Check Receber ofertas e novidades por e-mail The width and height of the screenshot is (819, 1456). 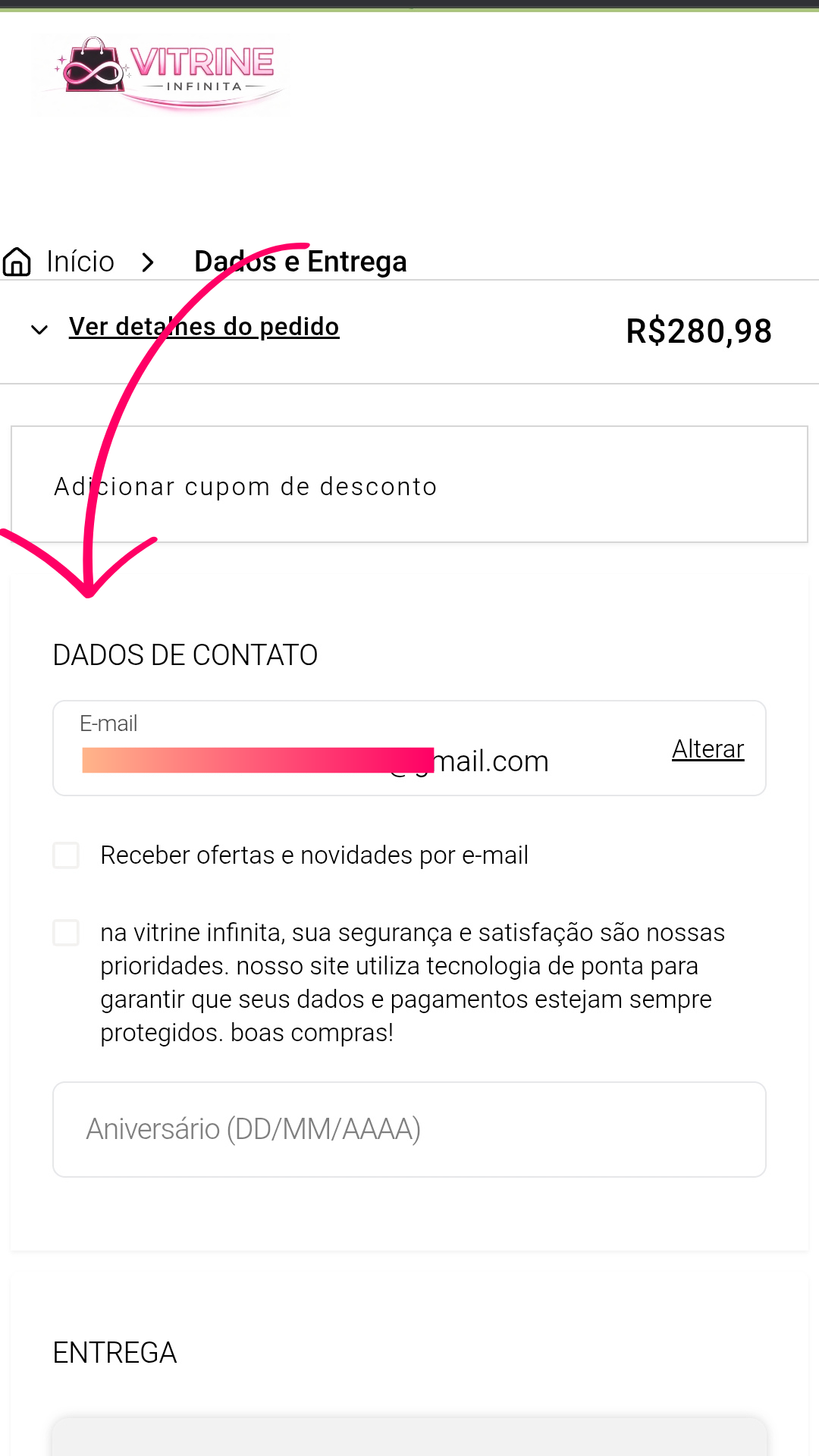67,855
